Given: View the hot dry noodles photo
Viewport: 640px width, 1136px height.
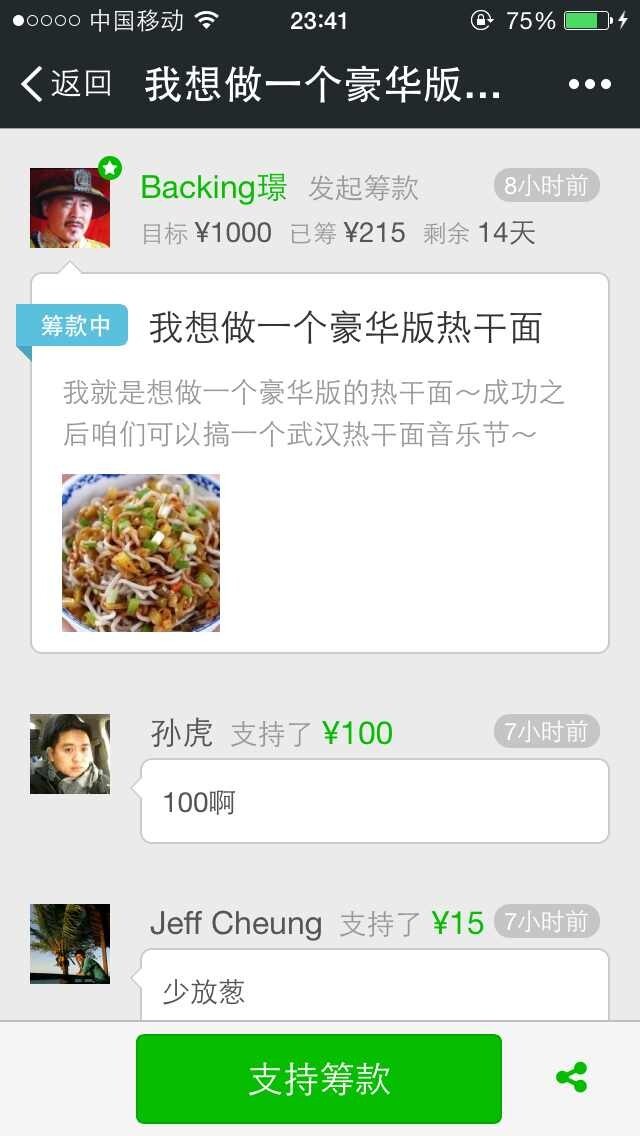Looking at the screenshot, I should (x=141, y=553).
